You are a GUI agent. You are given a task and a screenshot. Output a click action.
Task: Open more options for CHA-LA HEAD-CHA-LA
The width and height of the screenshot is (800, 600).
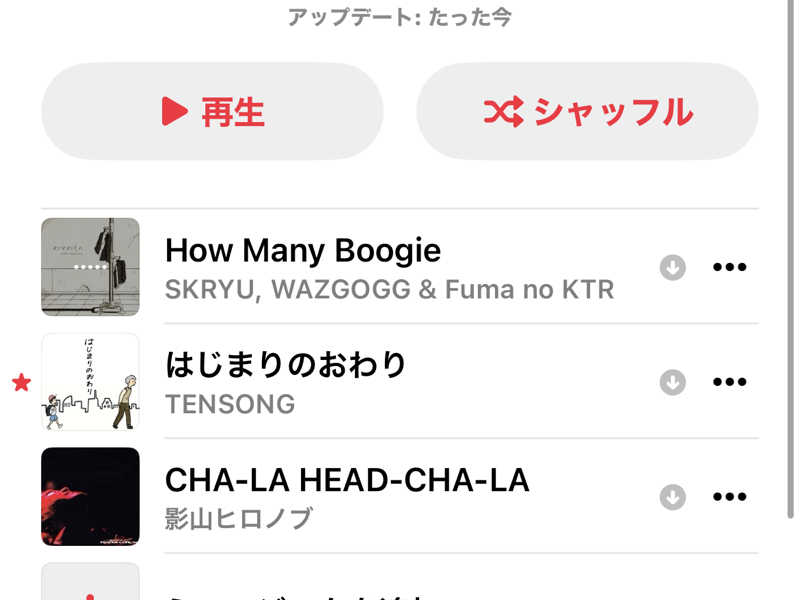click(729, 497)
